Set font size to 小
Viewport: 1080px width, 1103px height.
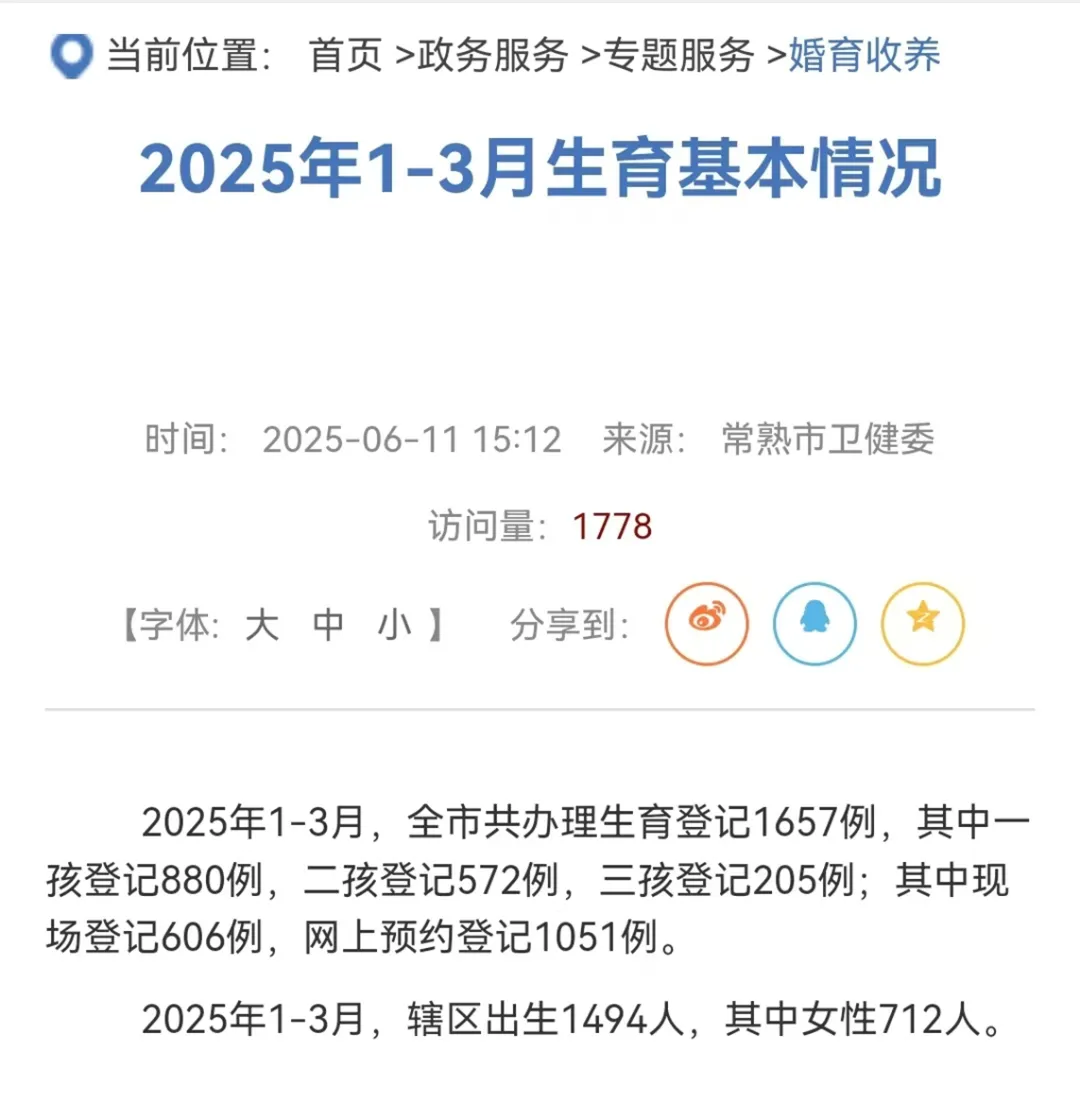point(395,626)
